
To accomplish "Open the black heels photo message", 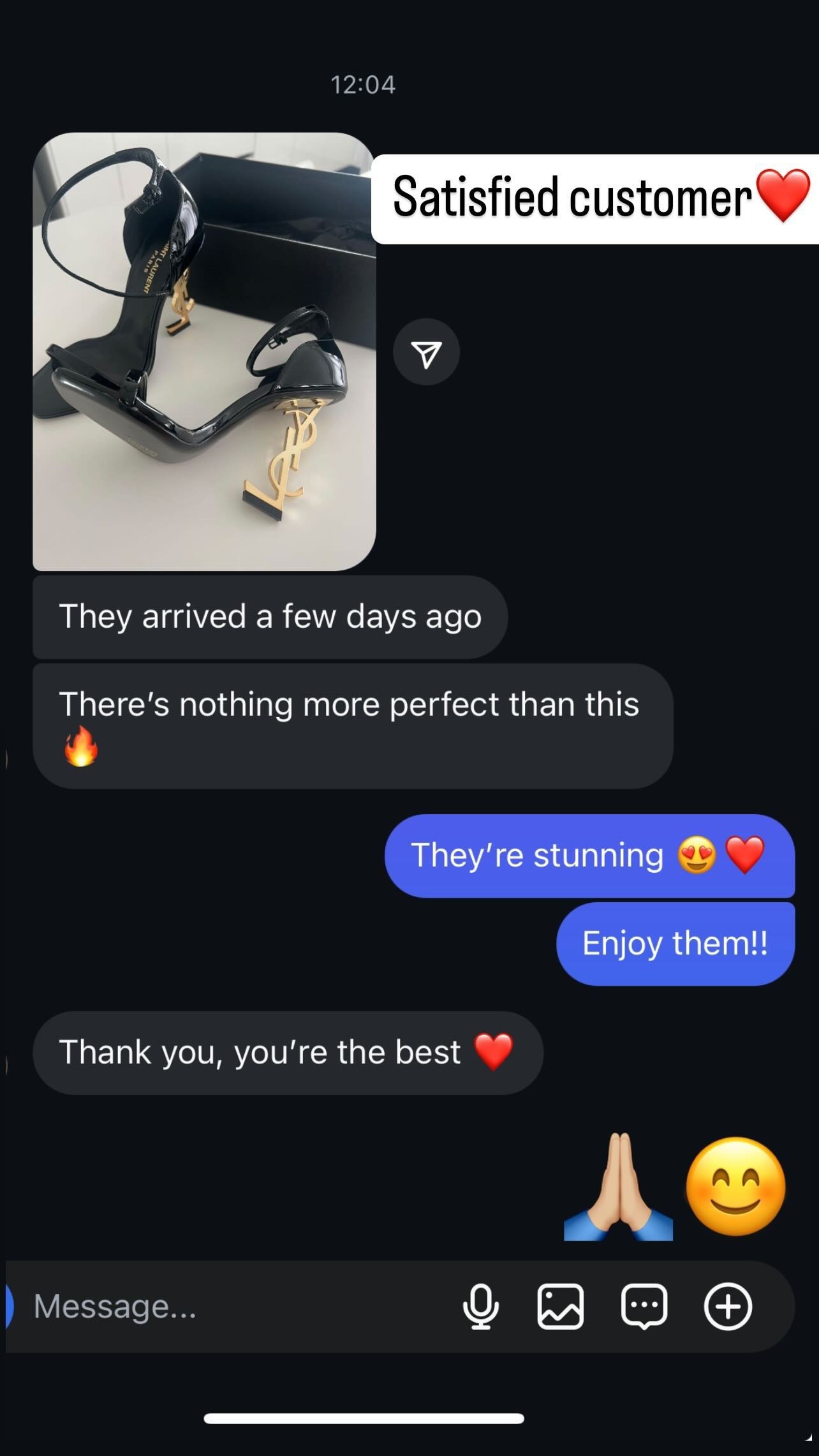I will pyautogui.click(x=204, y=351).
